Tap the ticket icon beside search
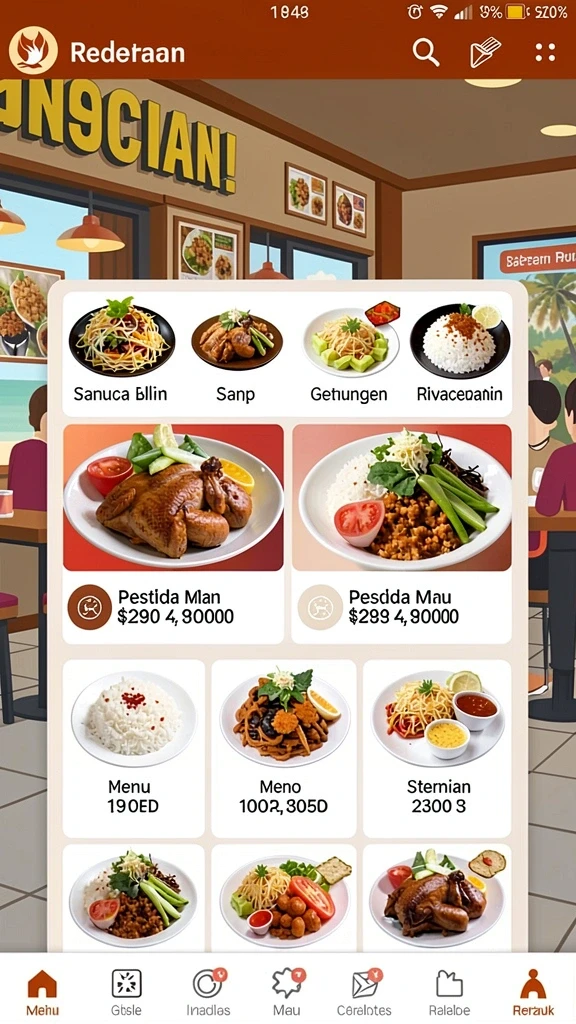Screen dimensions: 576x1024 coord(485,52)
